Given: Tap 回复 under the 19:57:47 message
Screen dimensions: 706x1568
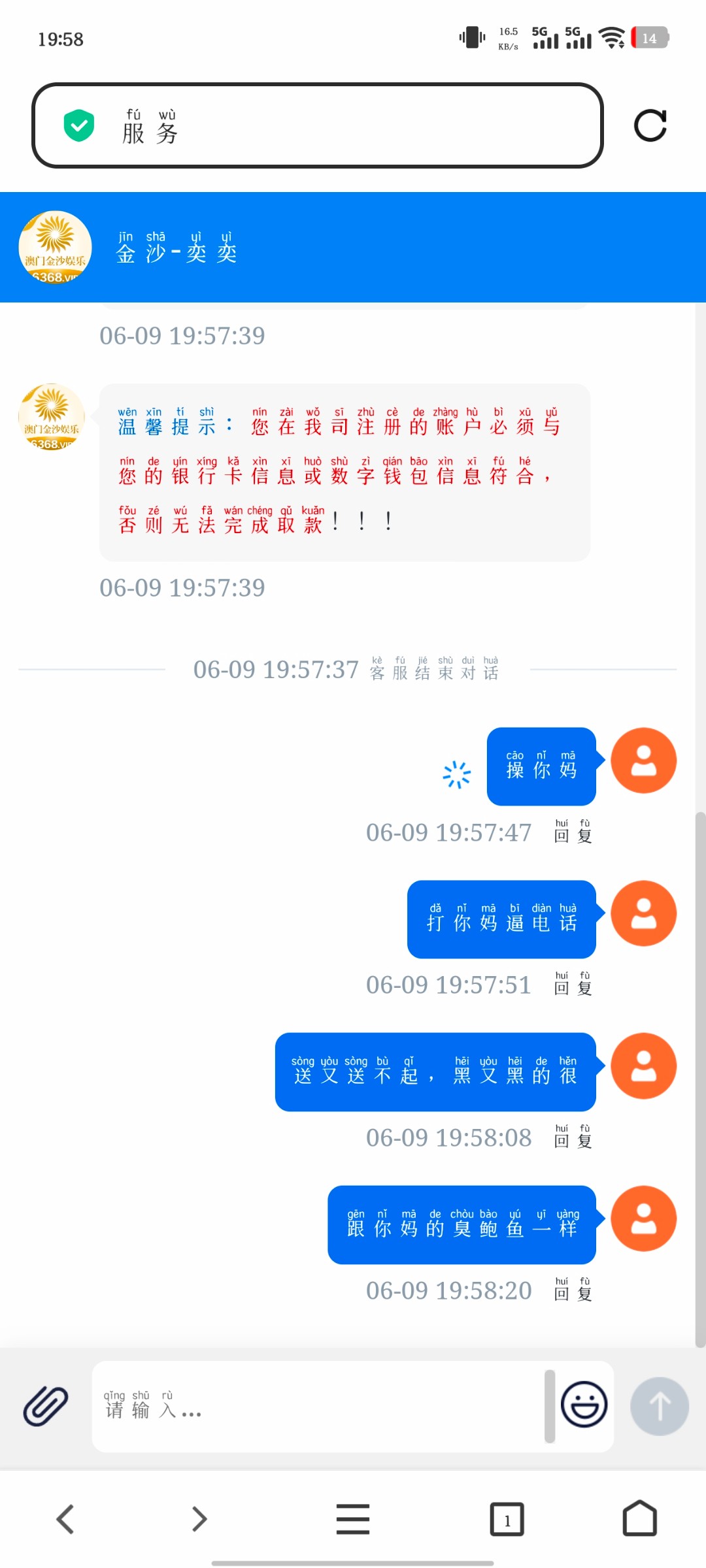Looking at the screenshot, I should pyautogui.click(x=573, y=832).
